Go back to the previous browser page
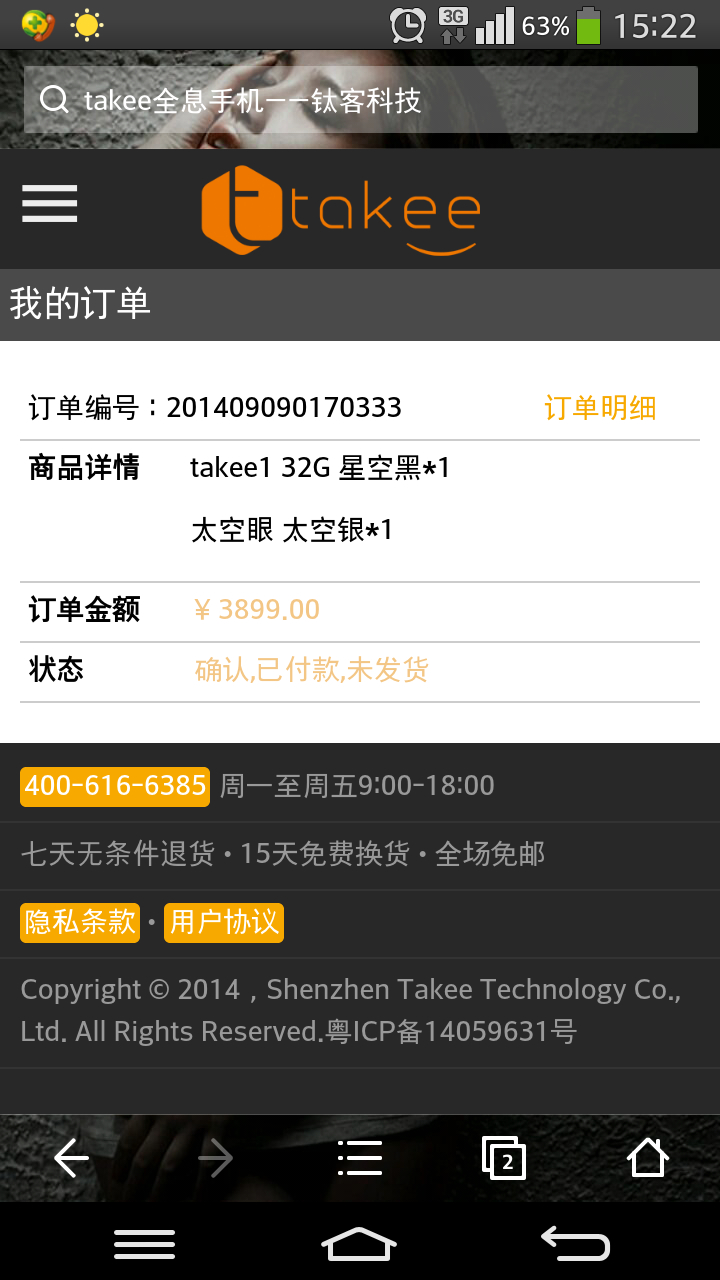The width and height of the screenshot is (720, 1280). click(x=72, y=1159)
